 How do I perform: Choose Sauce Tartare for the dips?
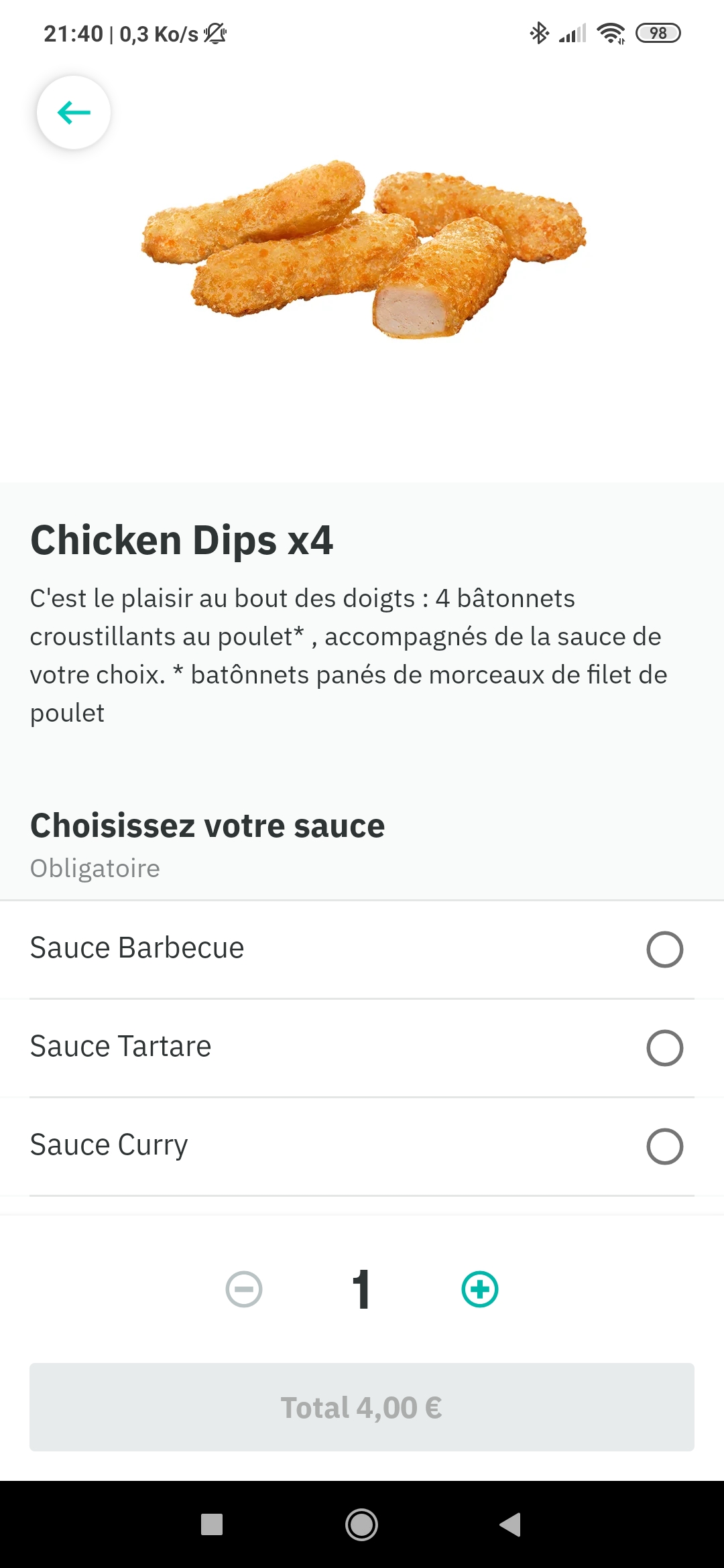(x=664, y=1047)
